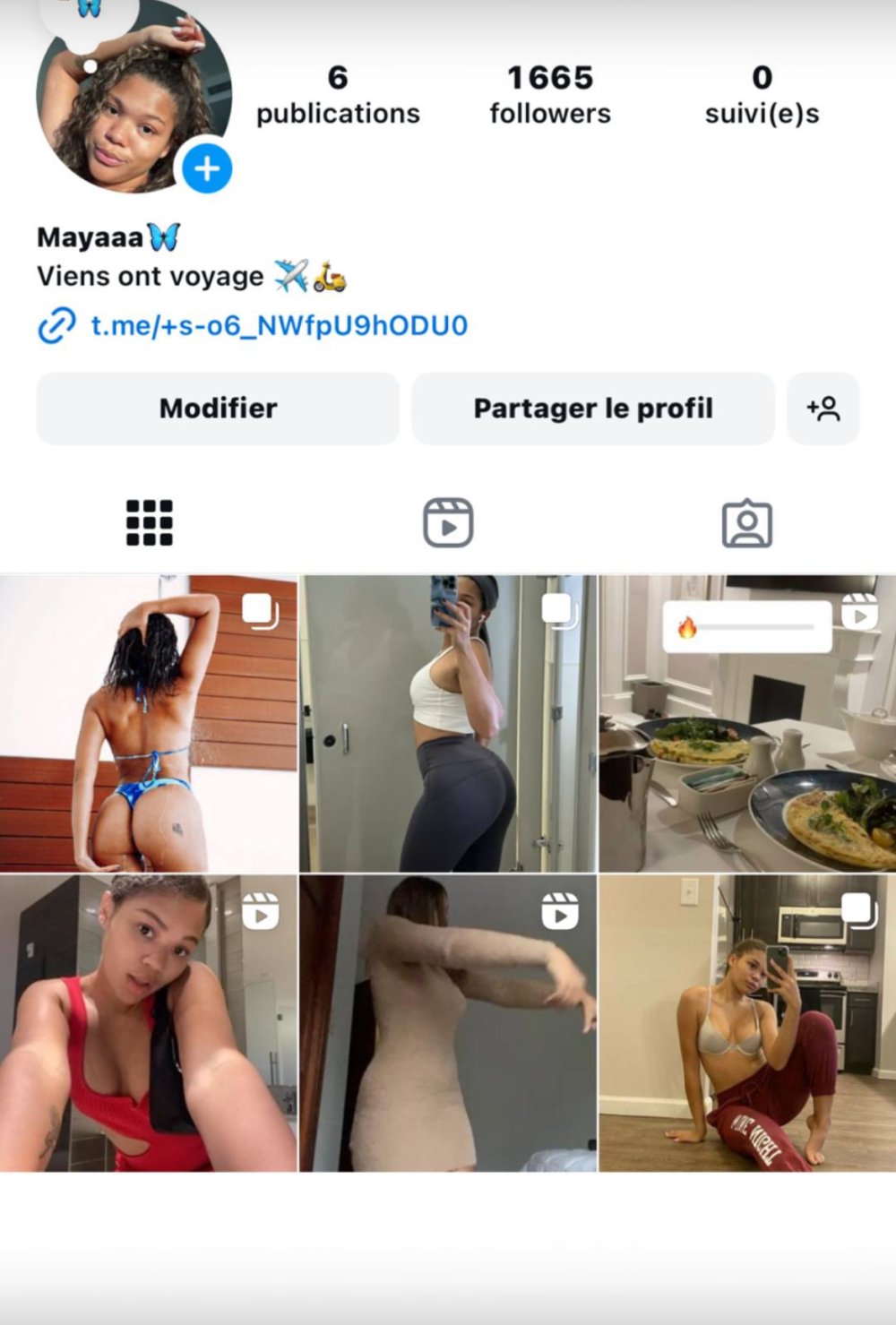Switch to the posts grid tab
This screenshot has width=896, height=1325.
click(x=149, y=522)
